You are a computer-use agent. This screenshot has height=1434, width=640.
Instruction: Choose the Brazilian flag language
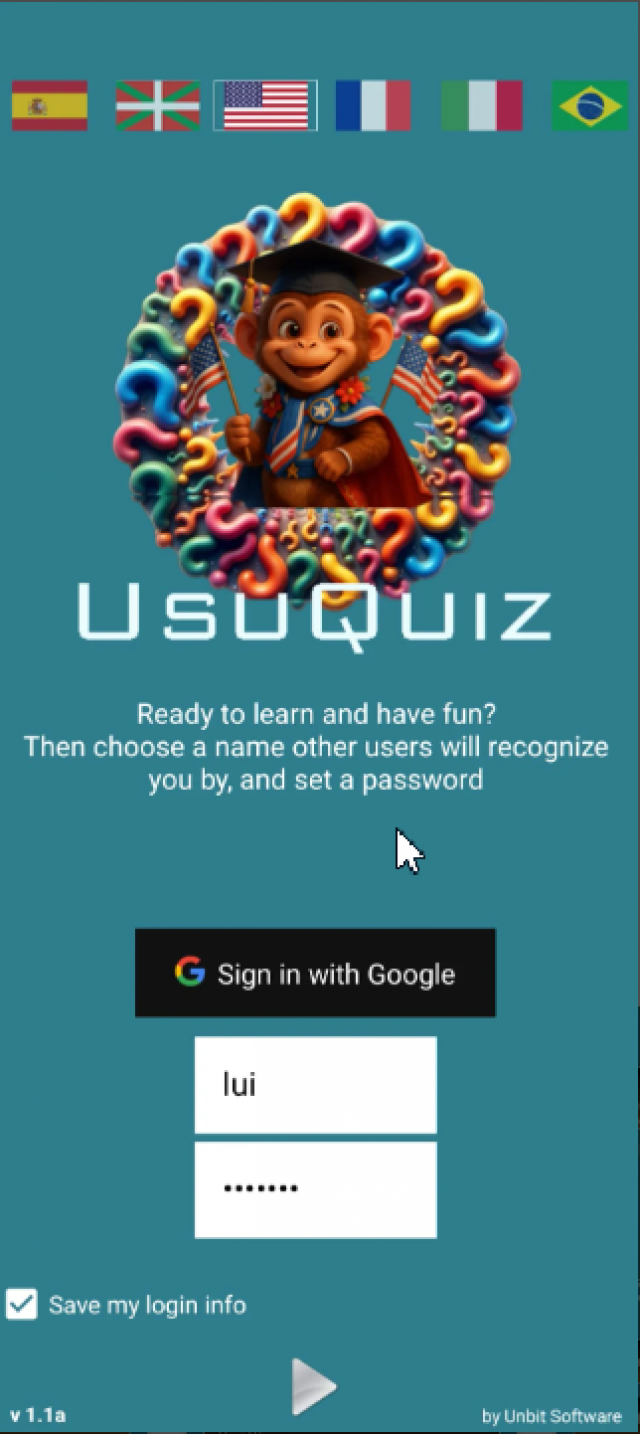(x=590, y=106)
